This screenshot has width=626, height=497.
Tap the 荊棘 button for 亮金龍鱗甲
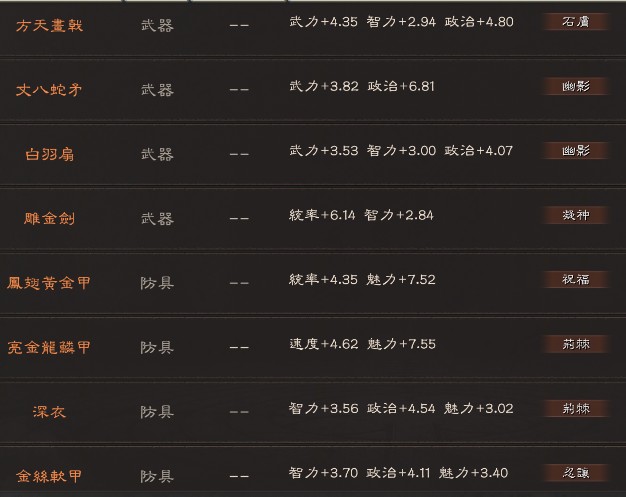pyautogui.click(x=576, y=343)
